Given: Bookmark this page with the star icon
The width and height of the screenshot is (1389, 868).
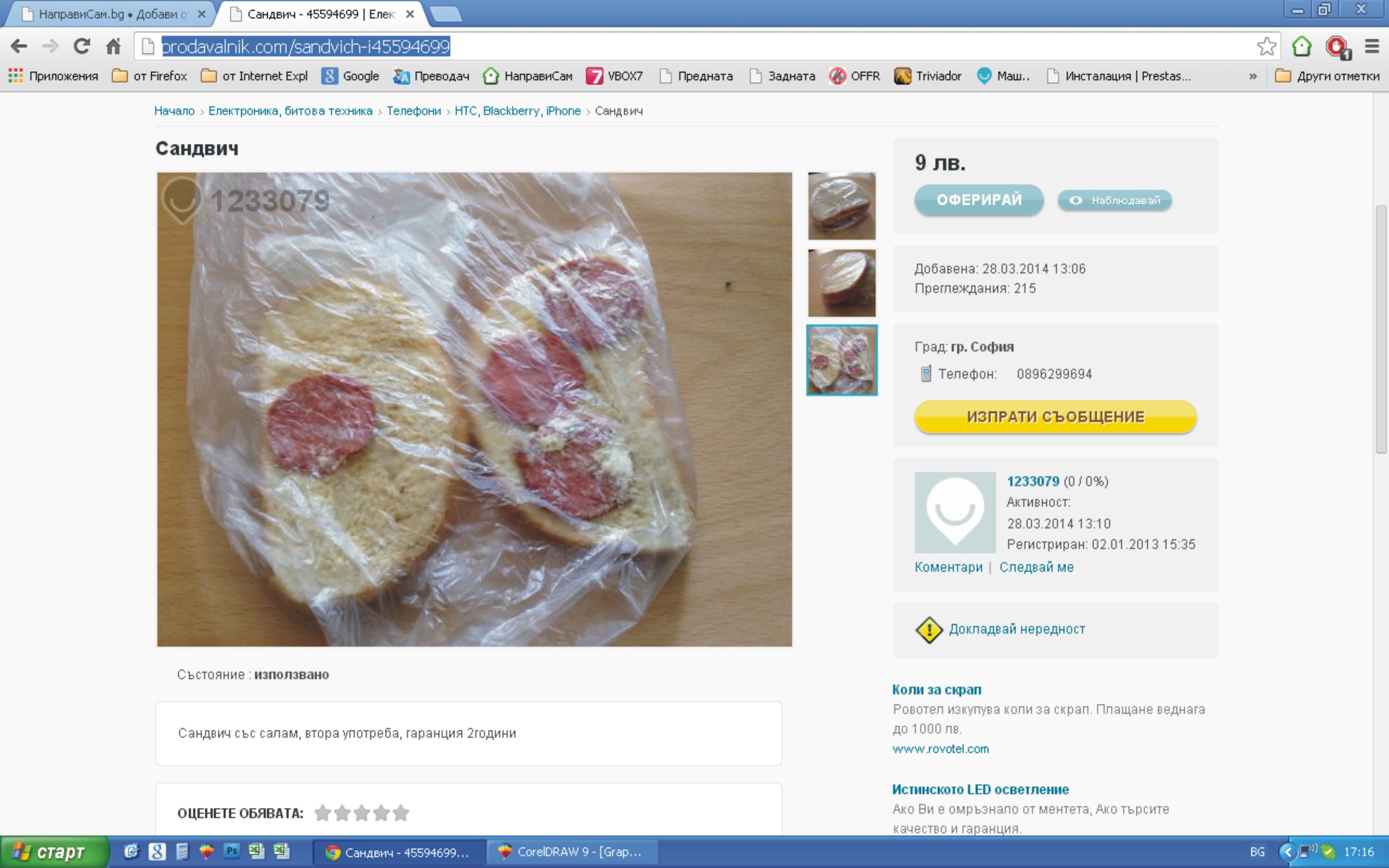Looking at the screenshot, I should click(x=1266, y=46).
